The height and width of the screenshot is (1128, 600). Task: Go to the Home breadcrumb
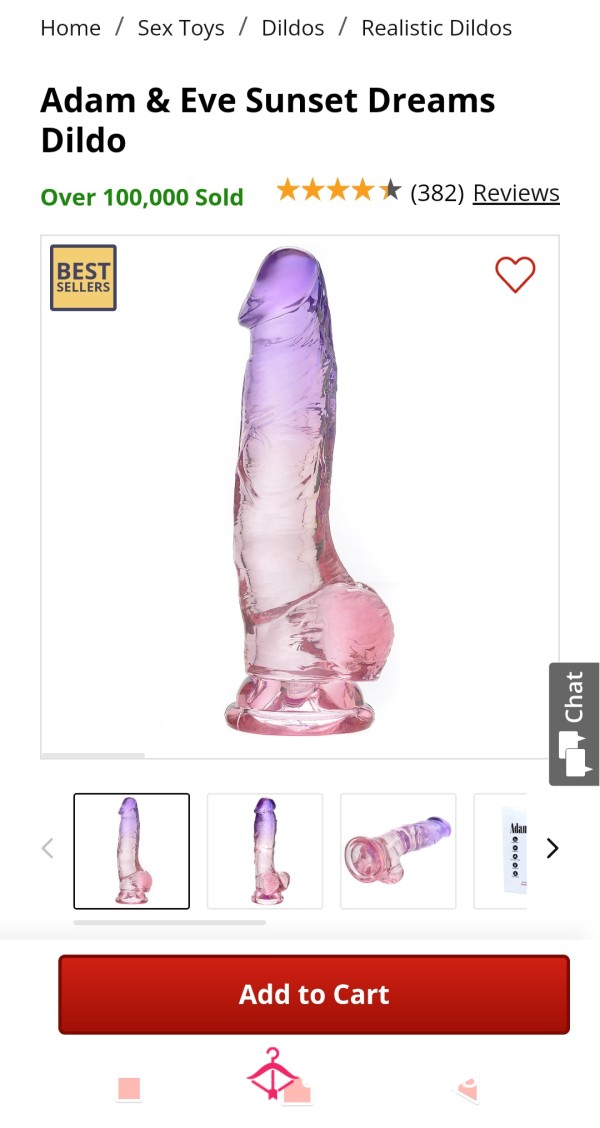71,28
